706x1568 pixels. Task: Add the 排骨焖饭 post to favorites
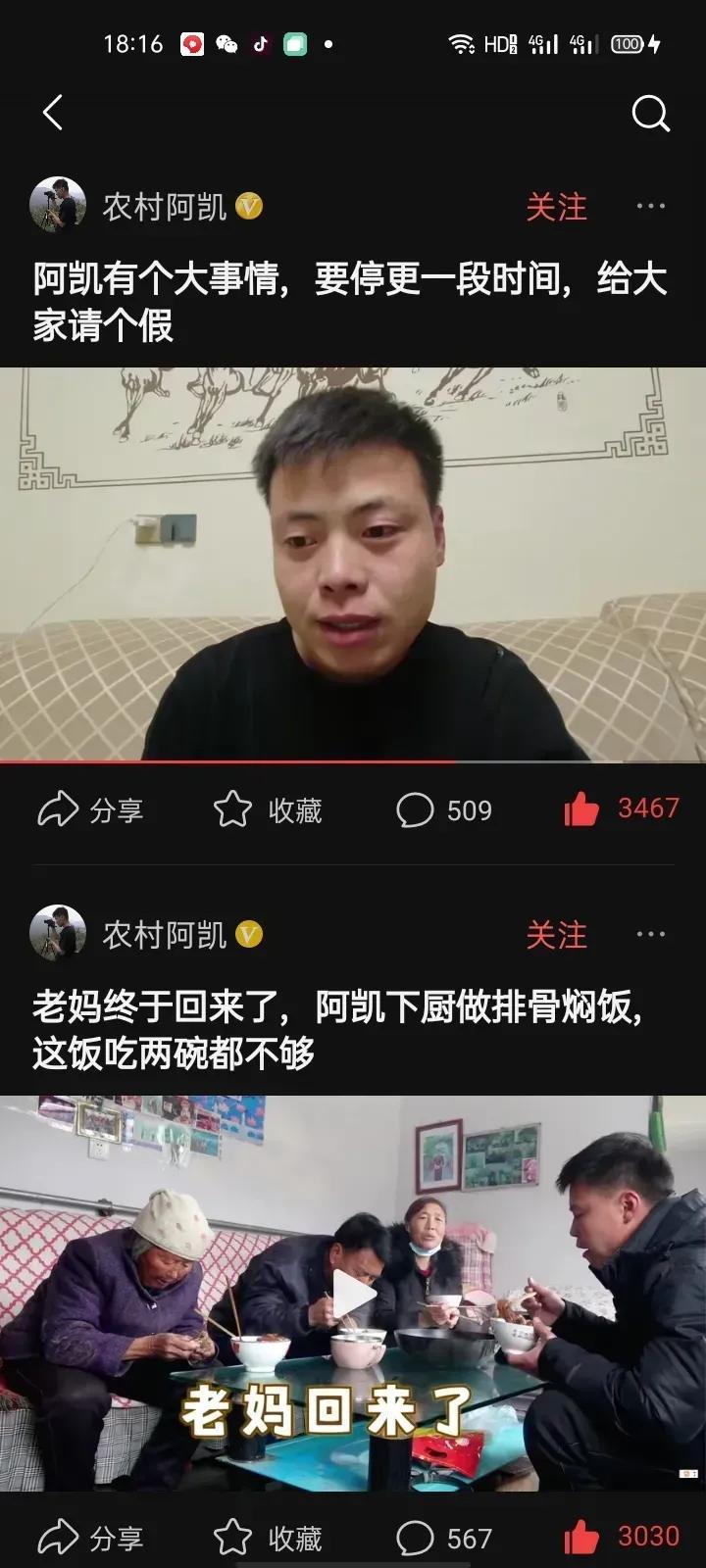pos(268,1538)
